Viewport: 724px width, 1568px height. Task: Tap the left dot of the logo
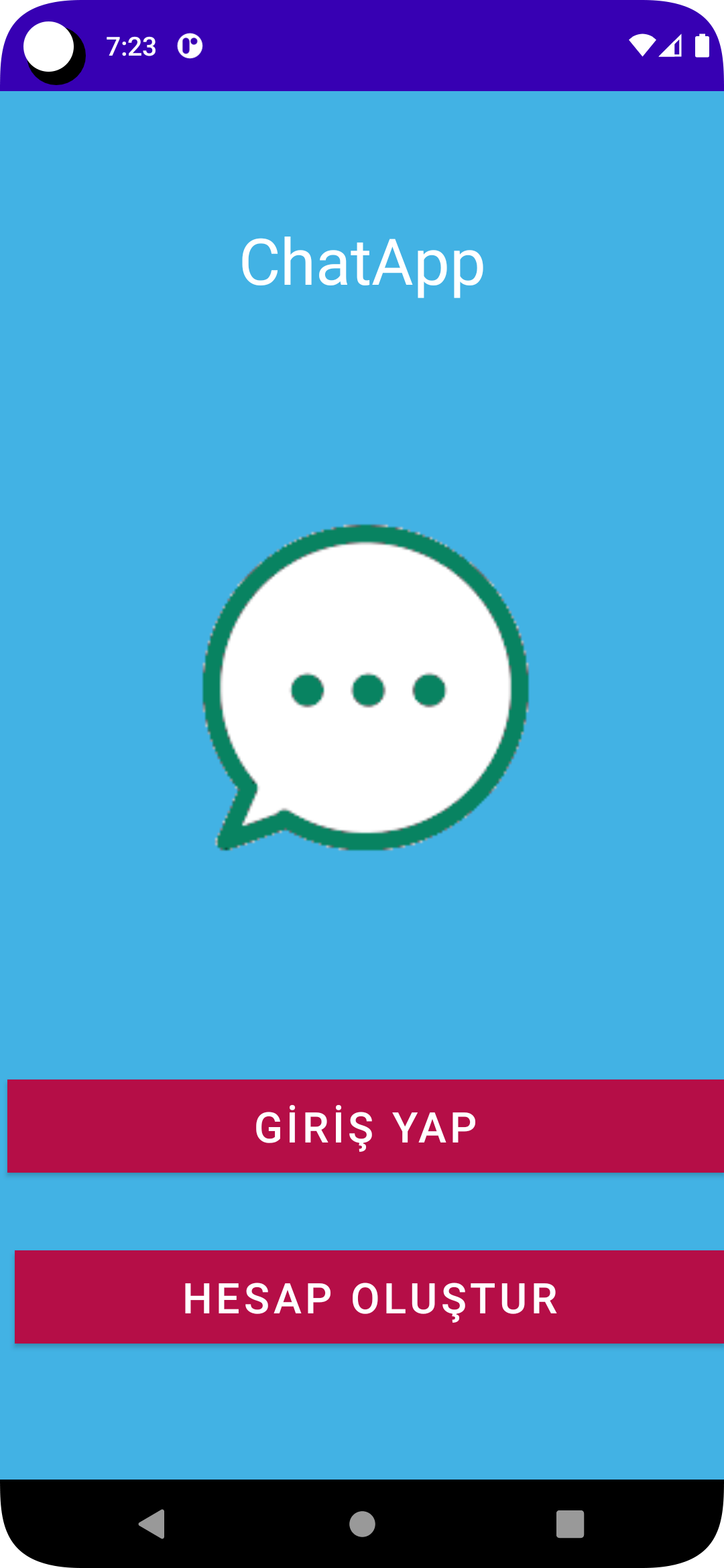(x=306, y=689)
